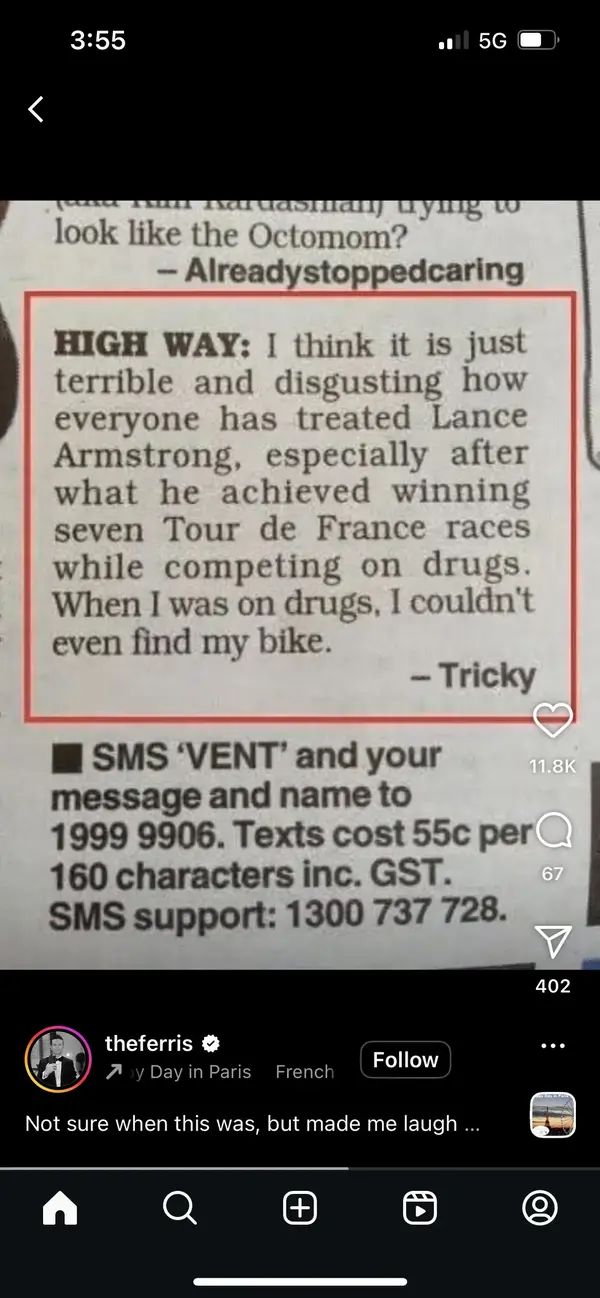
Task: Switch to the Home tab
Action: (x=60, y=1209)
